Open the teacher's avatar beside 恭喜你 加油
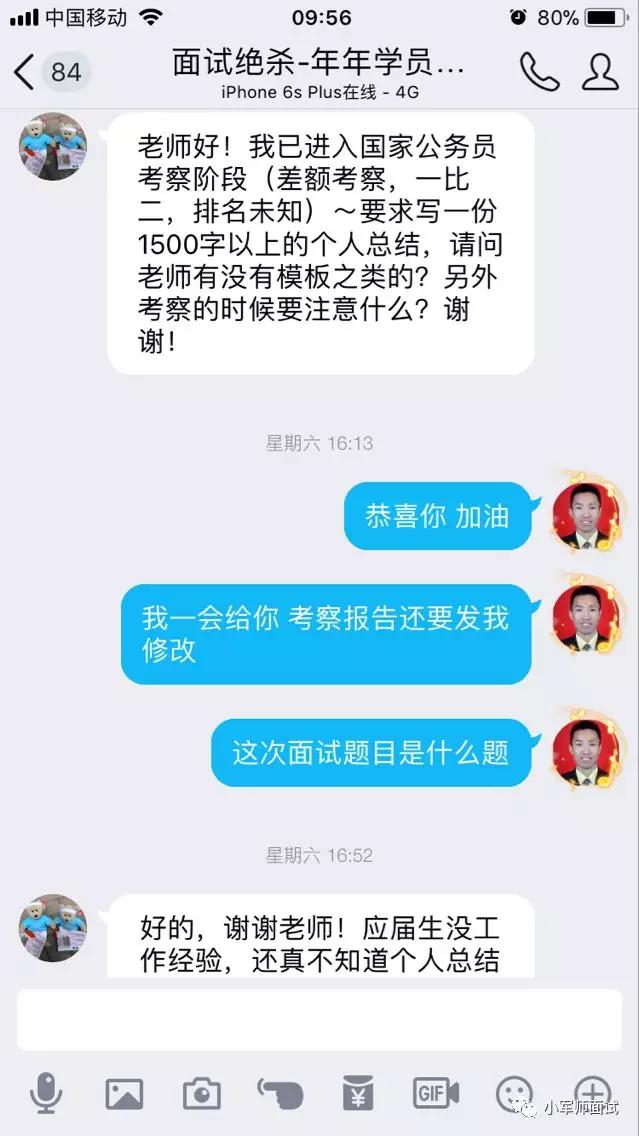 (x=586, y=517)
